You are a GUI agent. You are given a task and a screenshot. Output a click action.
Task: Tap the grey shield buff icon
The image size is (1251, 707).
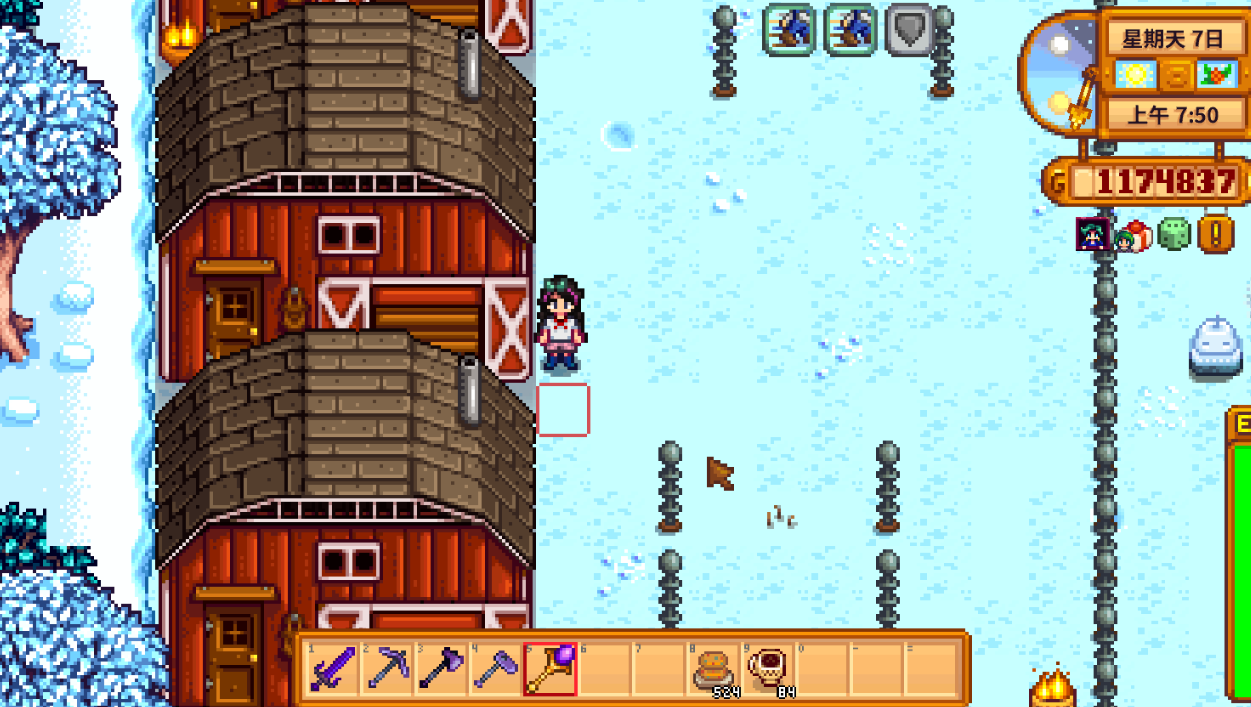pyautogui.click(x=910, y=29)
